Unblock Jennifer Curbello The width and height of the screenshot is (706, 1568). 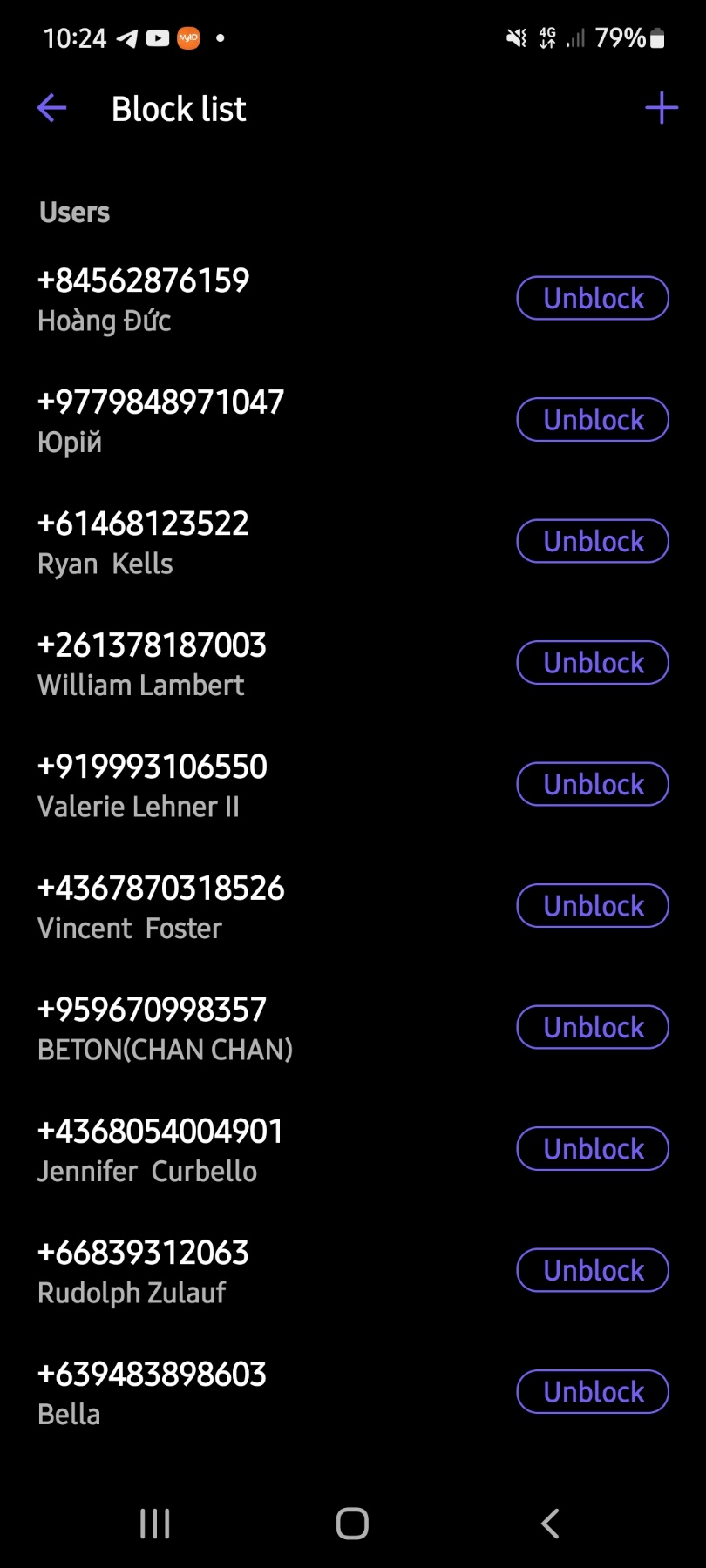pos(593,1149)
